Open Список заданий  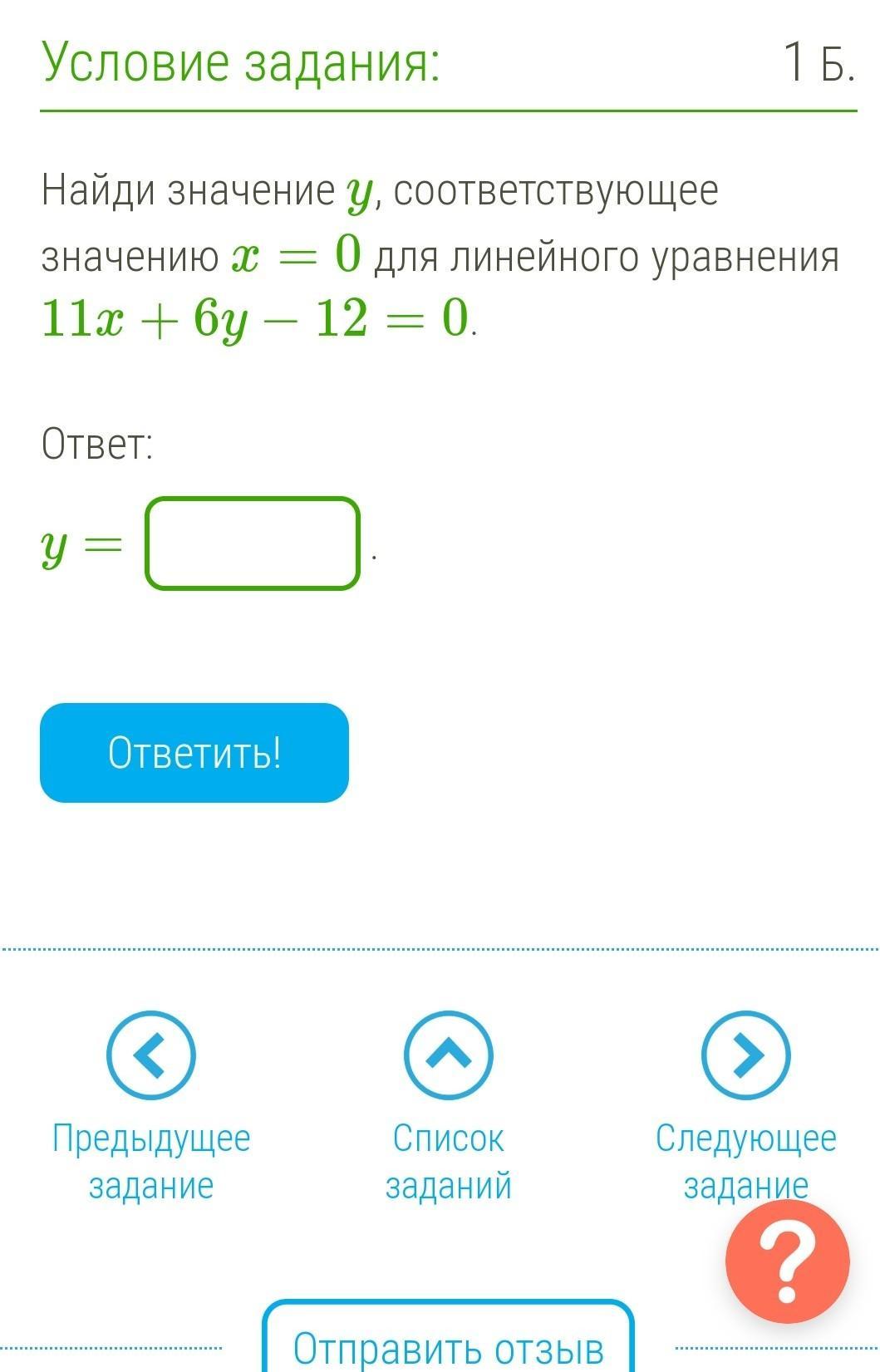pyautogui.click(x=448, y=1055)
